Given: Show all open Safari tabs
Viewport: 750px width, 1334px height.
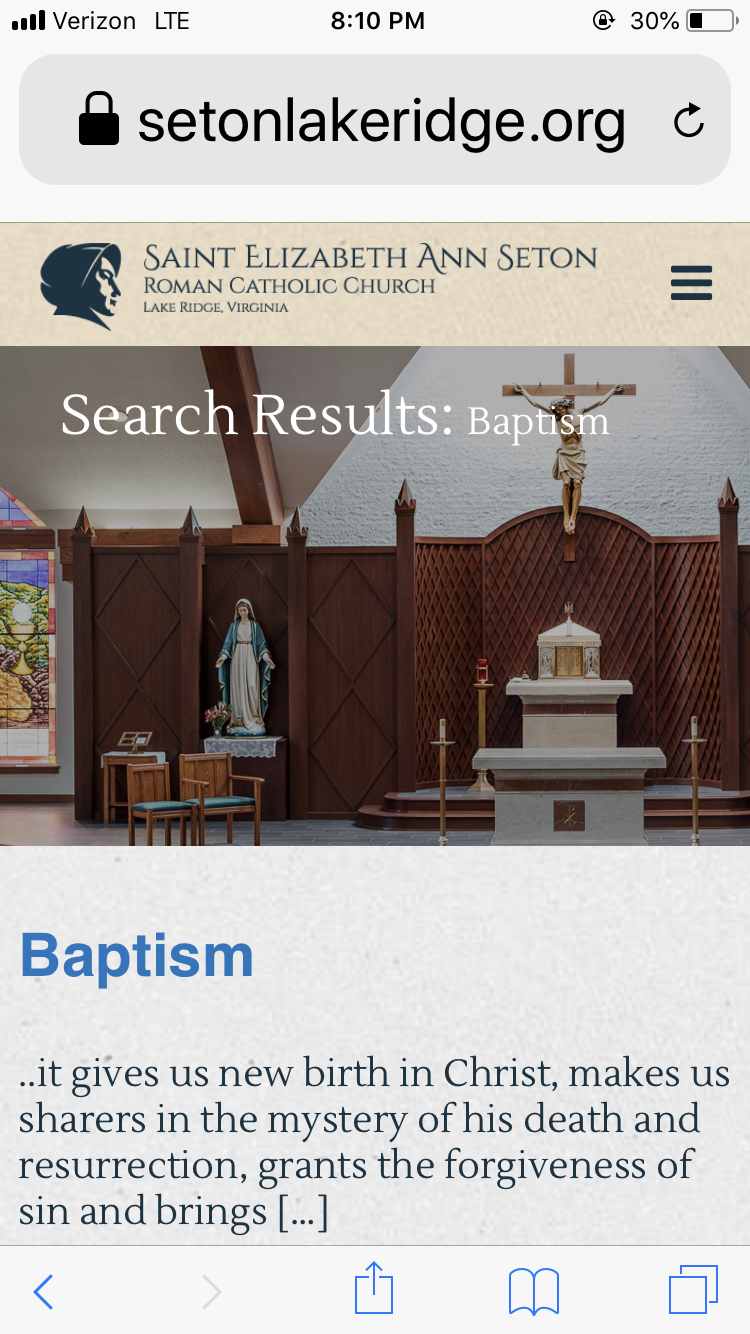Looking at the screenshot, I should (x=693, y=1290).
